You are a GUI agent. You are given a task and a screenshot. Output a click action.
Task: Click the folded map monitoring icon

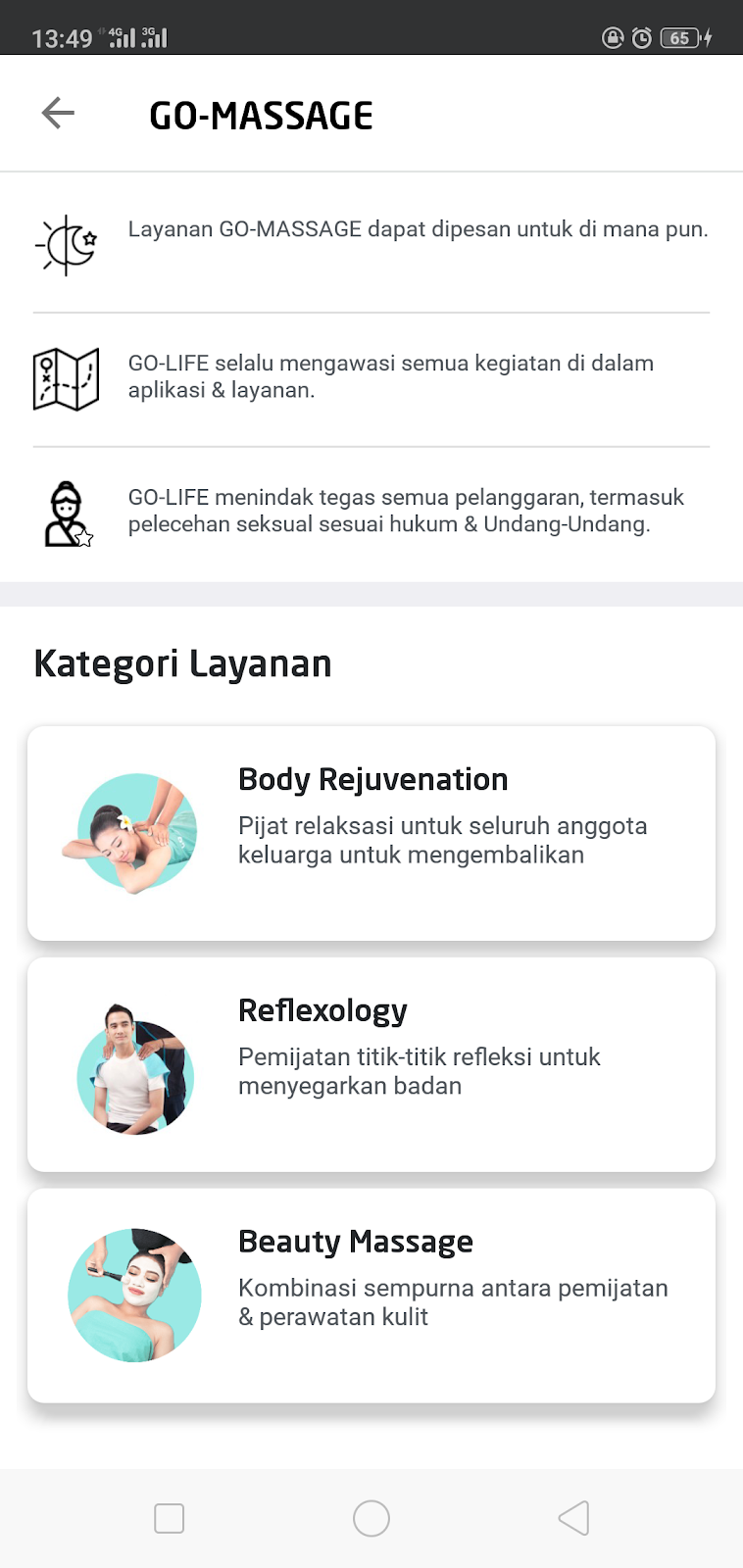66,377
